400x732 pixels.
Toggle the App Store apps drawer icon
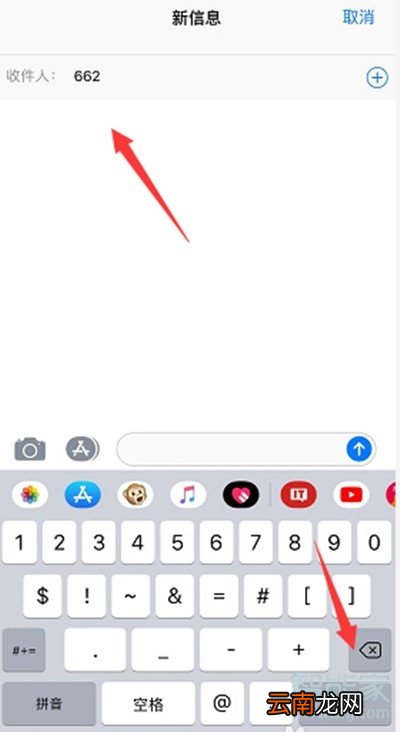coord(82,449)
